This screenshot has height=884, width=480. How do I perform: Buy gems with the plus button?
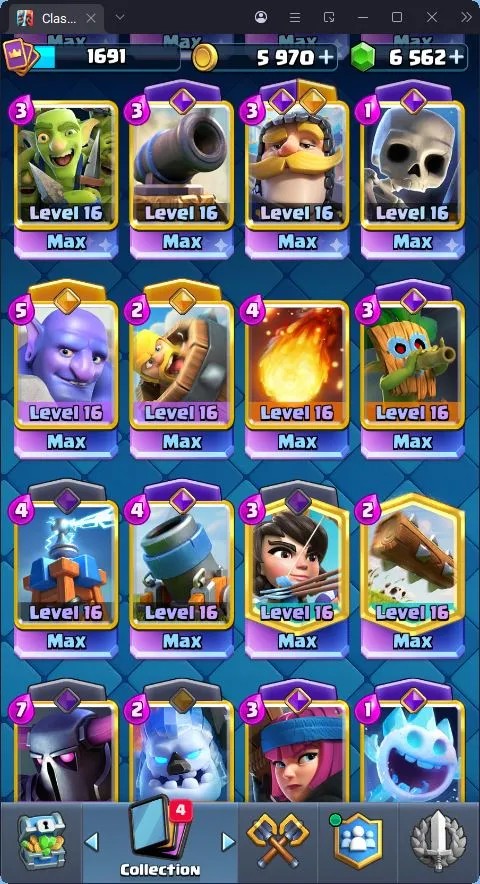click(455, 57)
